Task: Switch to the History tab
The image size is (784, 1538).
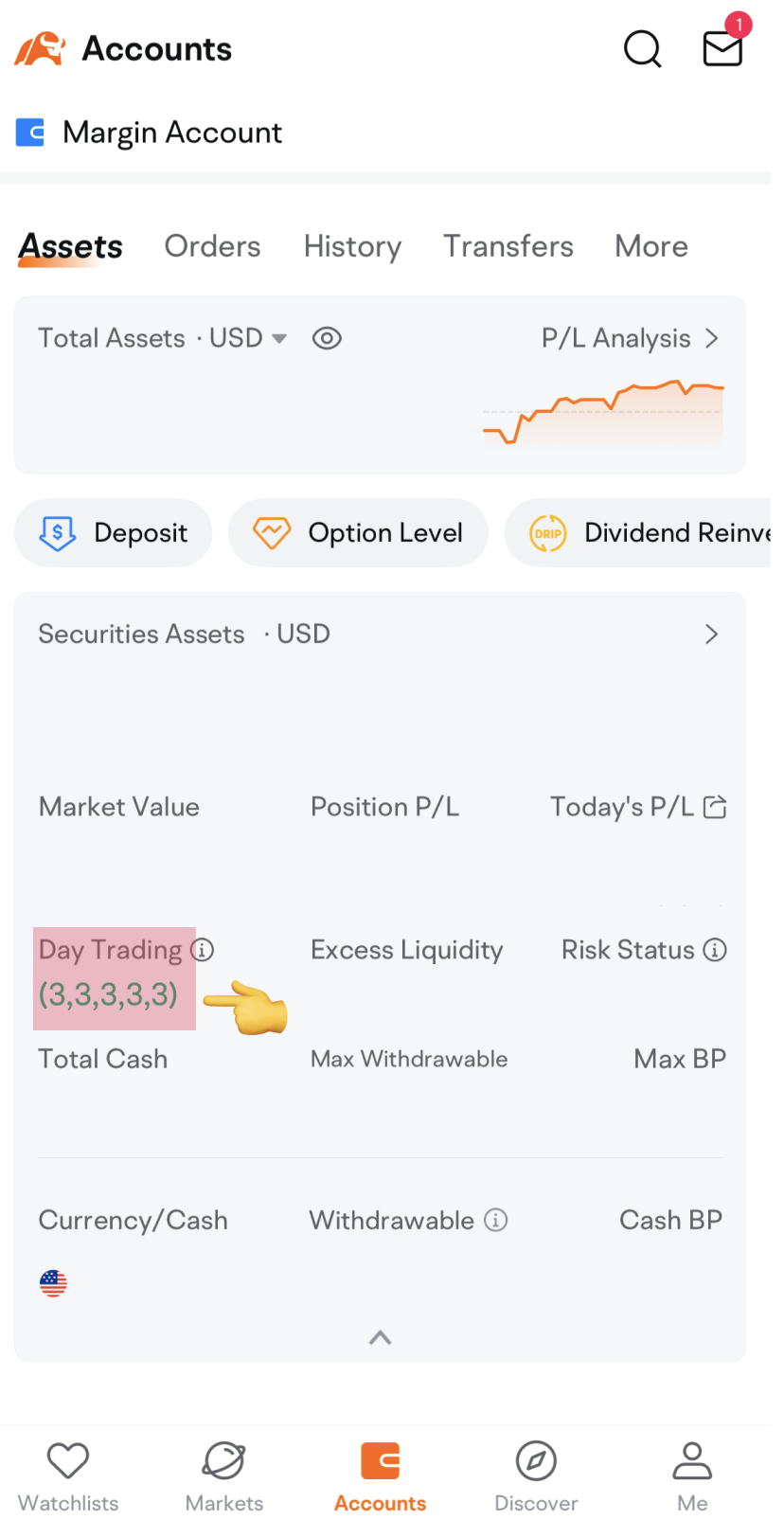Action: [x=352, y=246]
